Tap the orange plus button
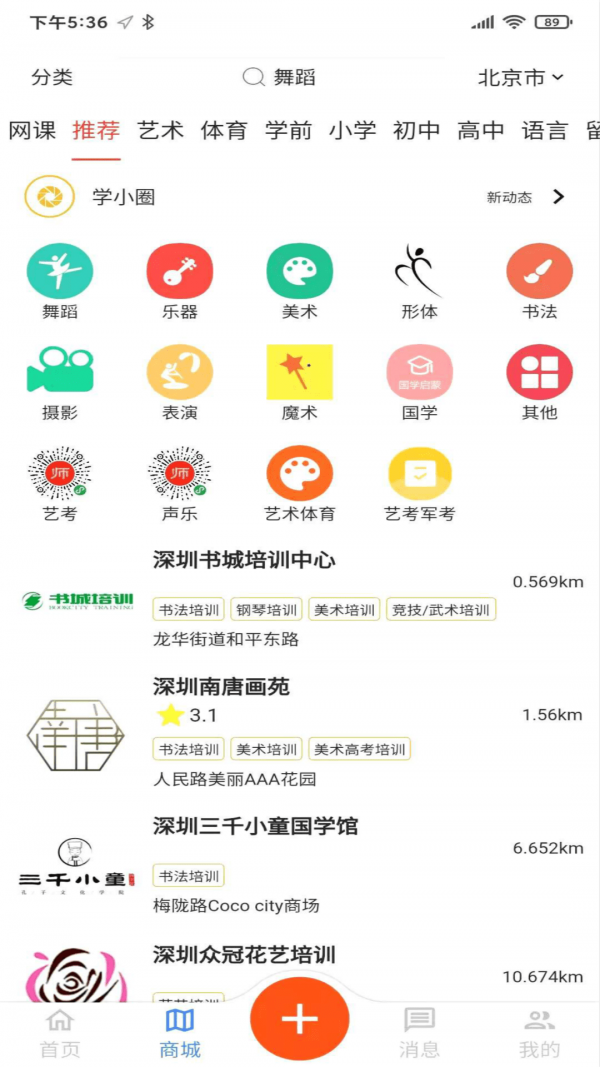600x1067 pixels. tap(300, 1019)
